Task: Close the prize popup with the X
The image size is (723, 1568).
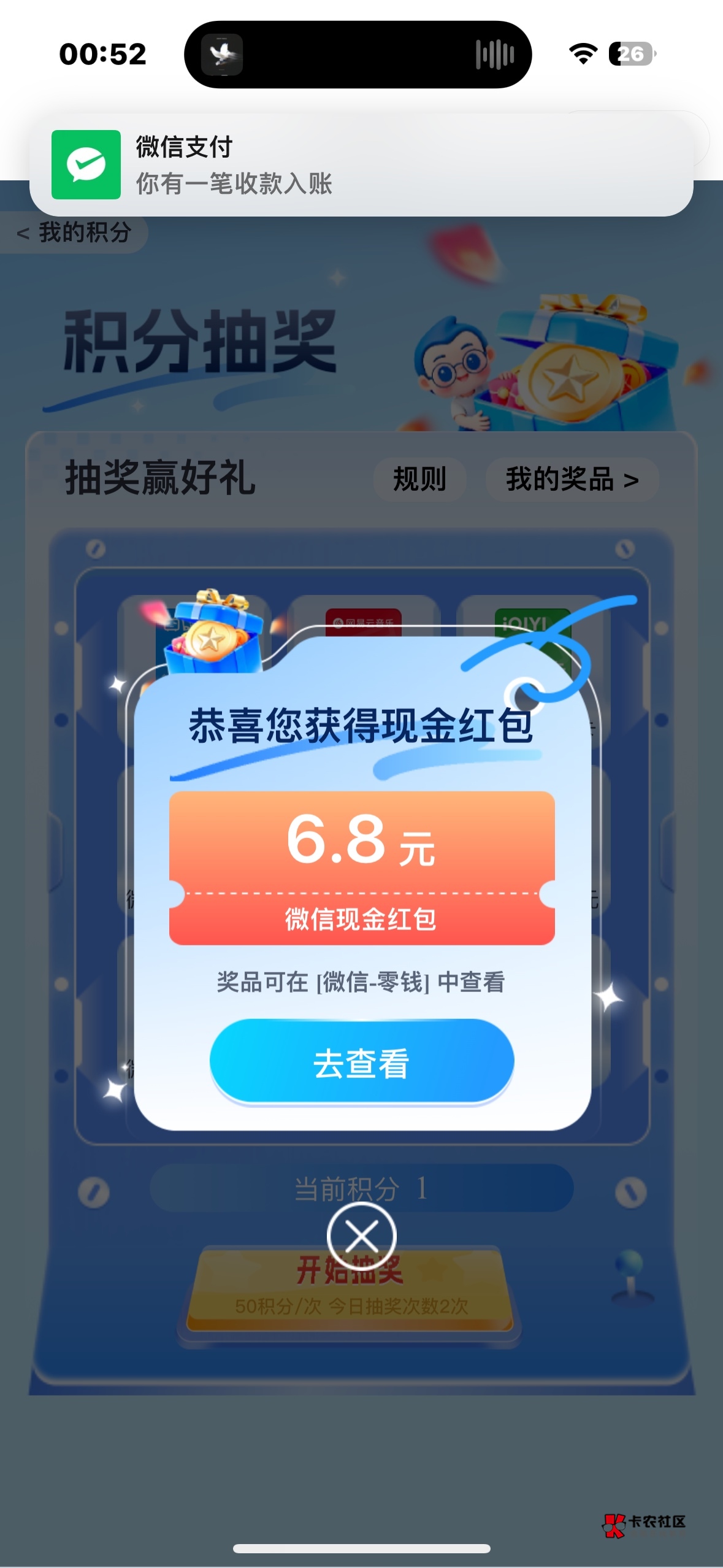Action: [361, 1236]
